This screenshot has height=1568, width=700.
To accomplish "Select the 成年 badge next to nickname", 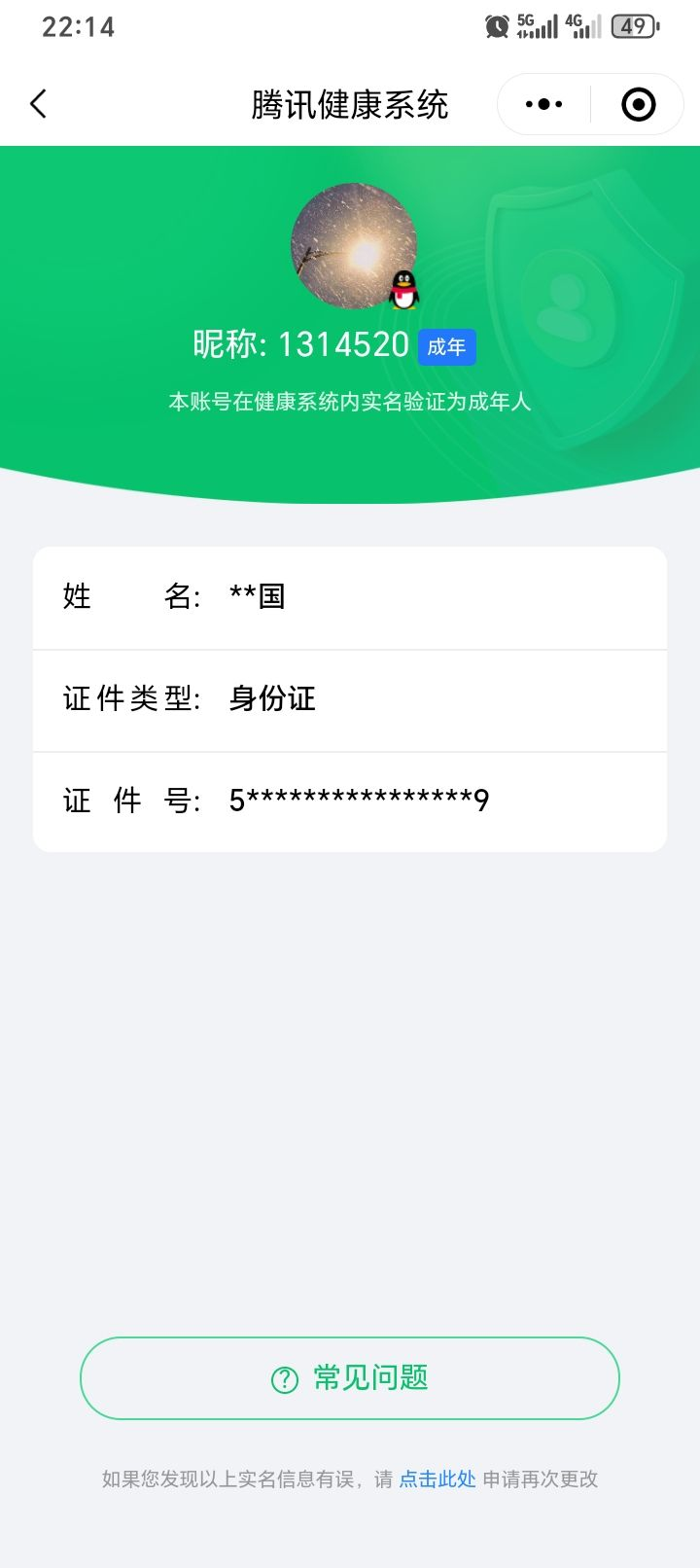I will 445,346.
